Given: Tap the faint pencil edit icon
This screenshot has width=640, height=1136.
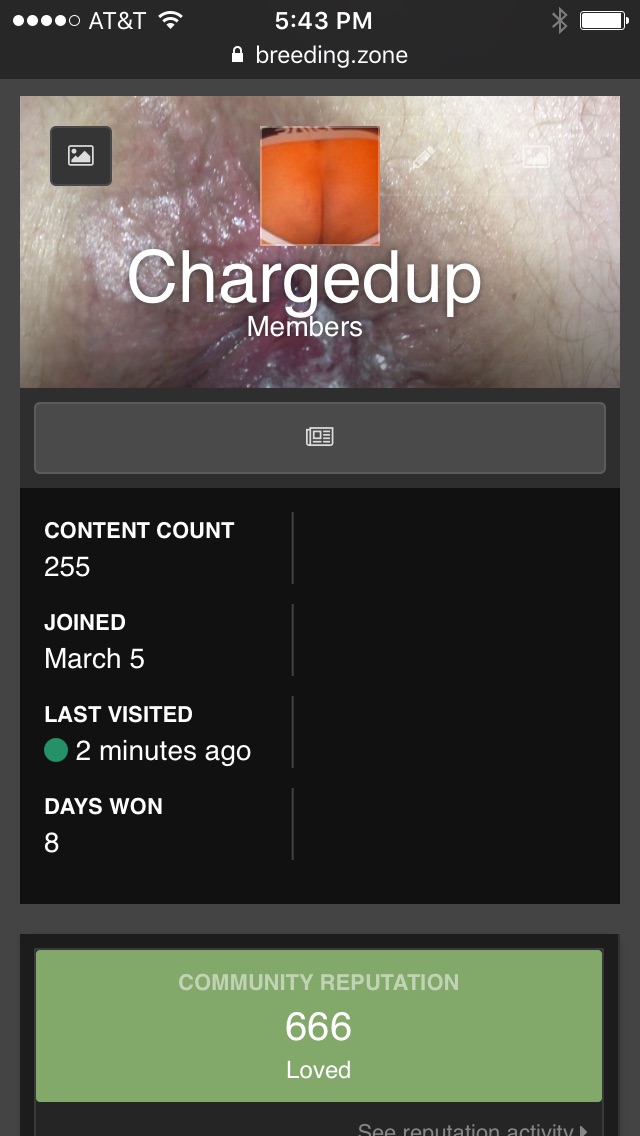Looking at the screenshot, I should 422,157.
